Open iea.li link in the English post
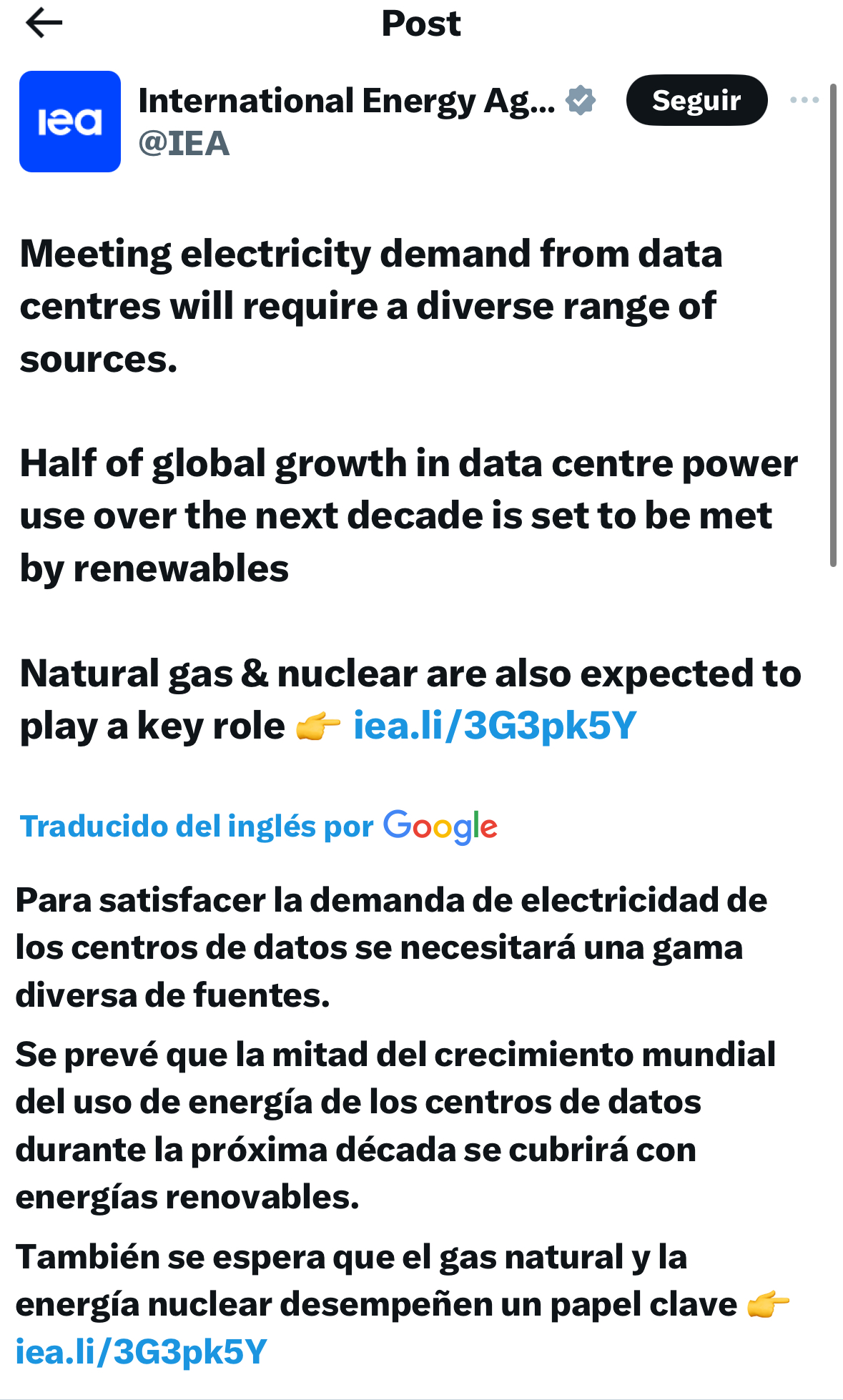The width and height of the screenshot is (843, 1400). [495, 726]
